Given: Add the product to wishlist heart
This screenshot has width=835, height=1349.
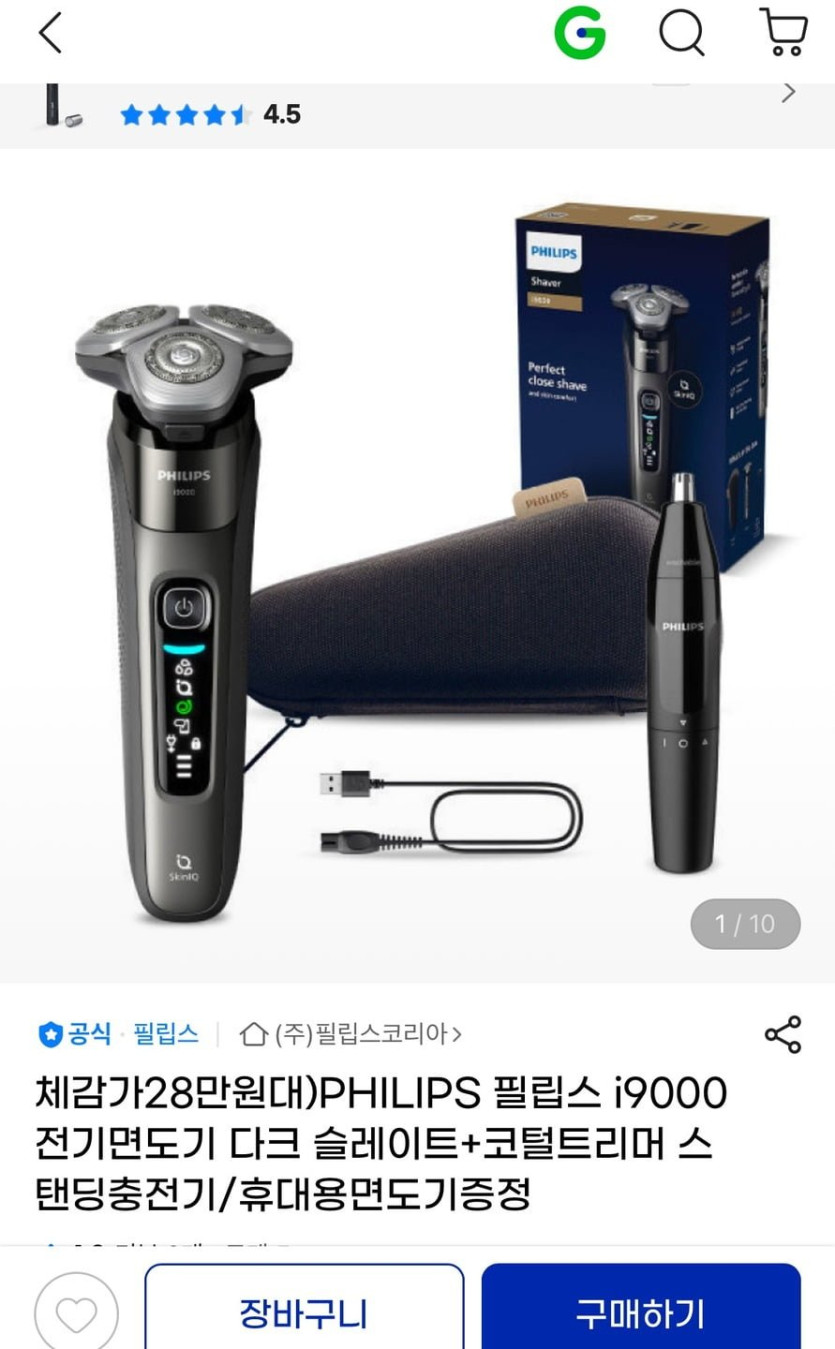Looking at the screenshot, I should [76, 1313].
